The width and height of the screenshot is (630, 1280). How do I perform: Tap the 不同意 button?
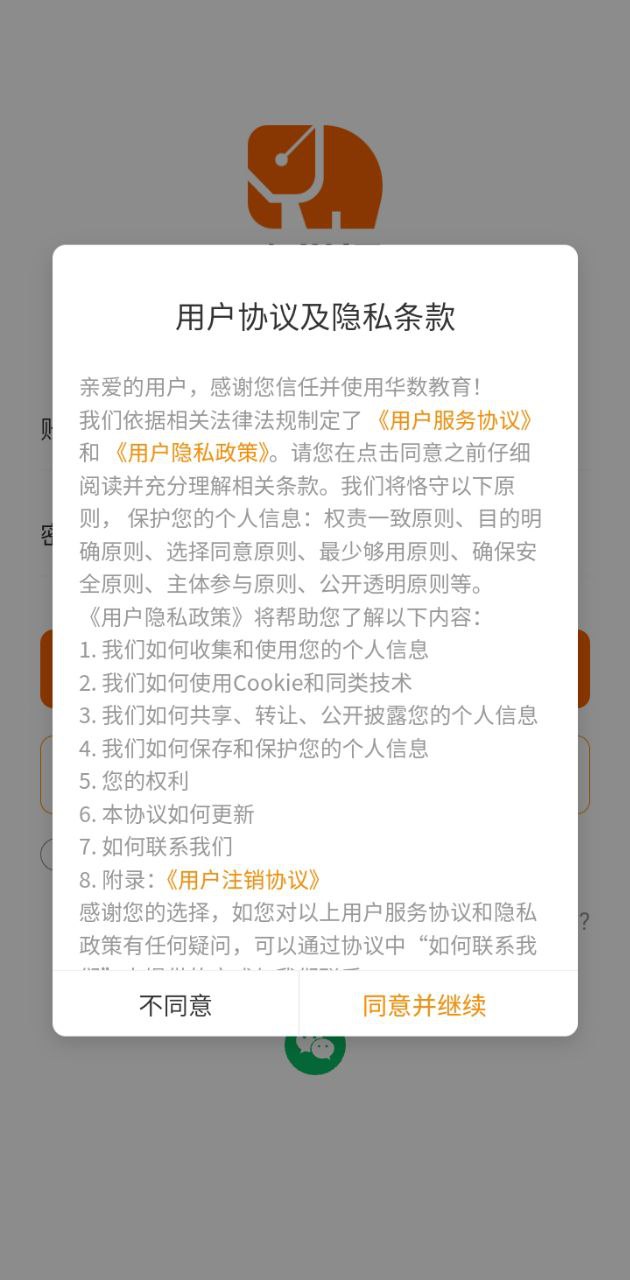click(176, 1005)
